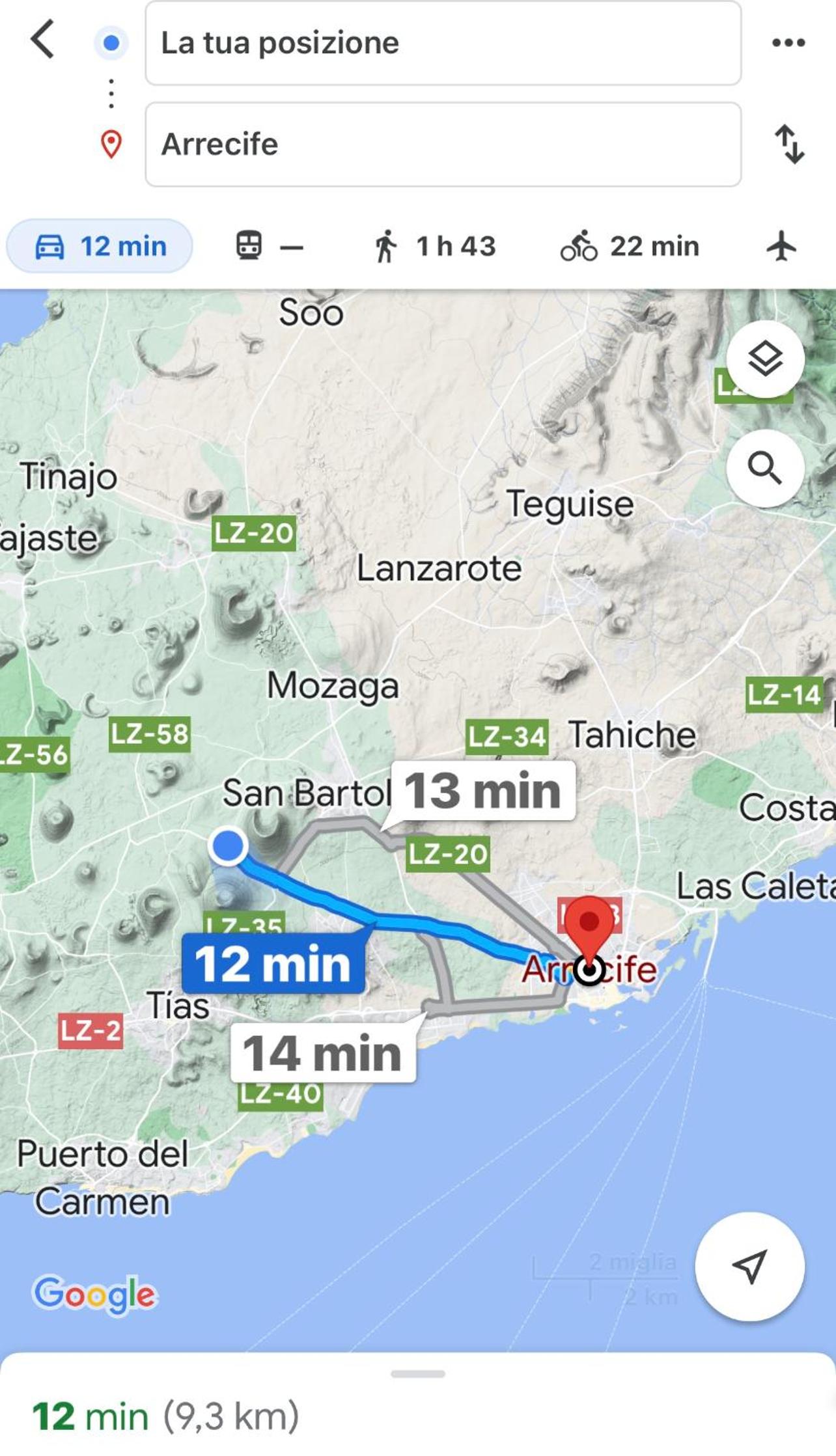
Task: Switch to cycling 22 min mode
Action: click(630, 246)
